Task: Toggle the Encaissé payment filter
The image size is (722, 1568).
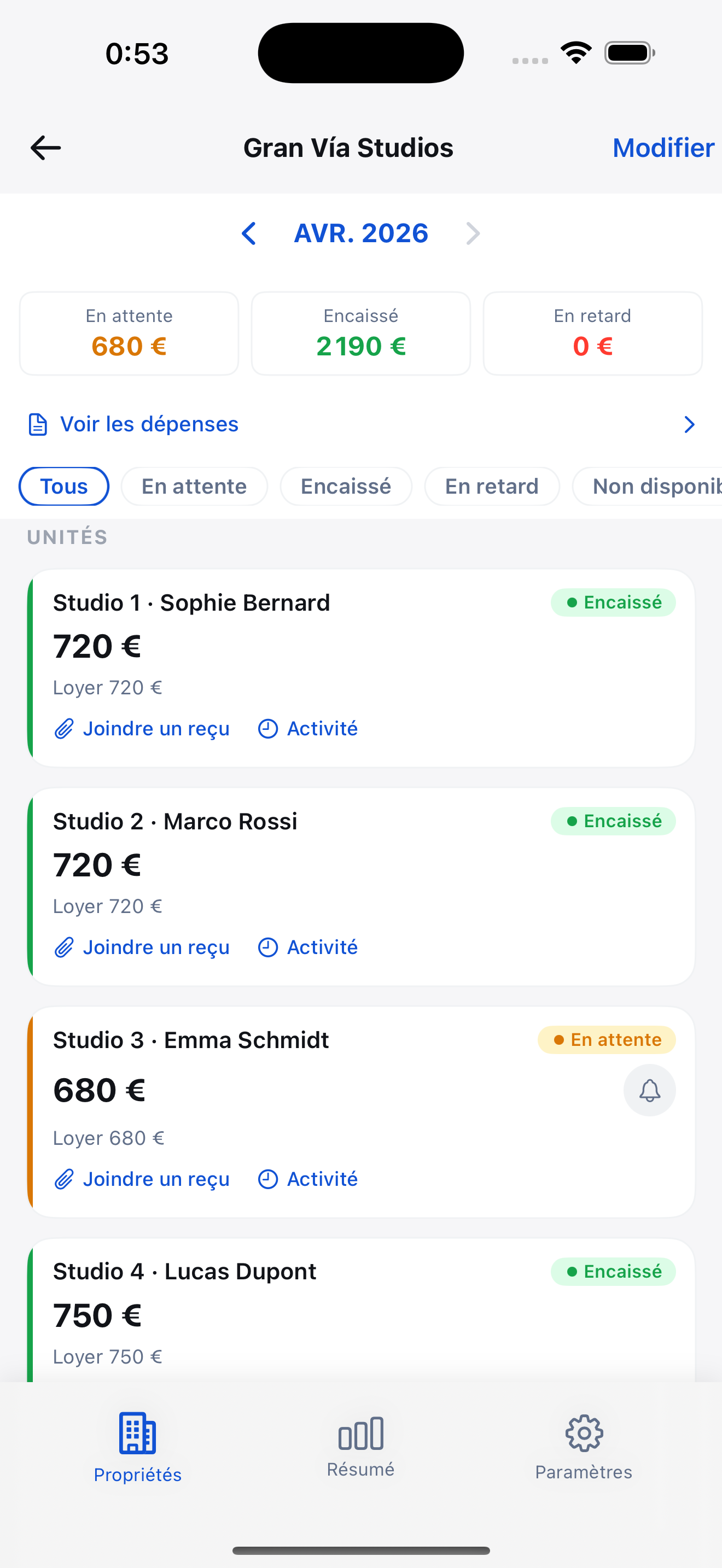Action: [x=346, y=485]
